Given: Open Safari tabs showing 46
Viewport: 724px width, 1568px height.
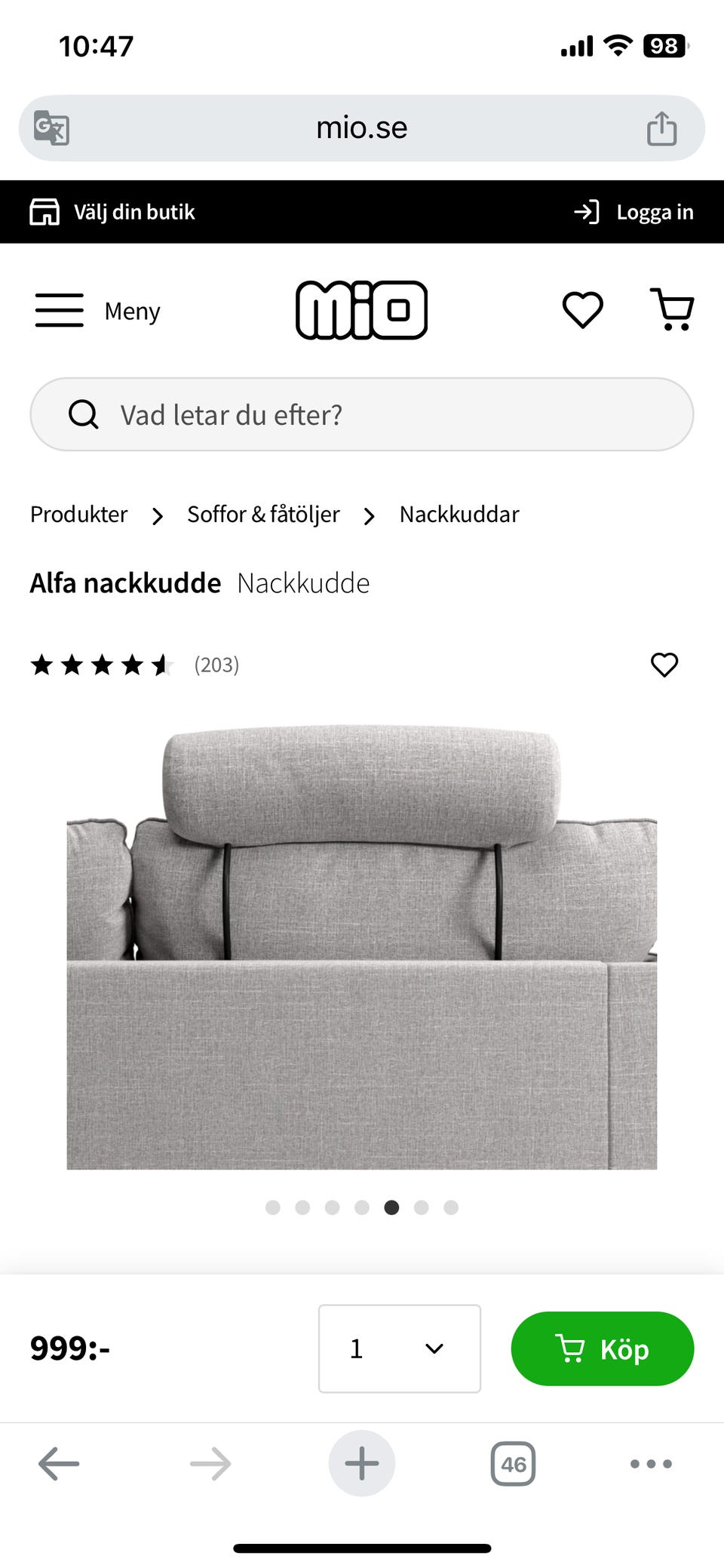Looking at the screenshot, I should 513,1464.
